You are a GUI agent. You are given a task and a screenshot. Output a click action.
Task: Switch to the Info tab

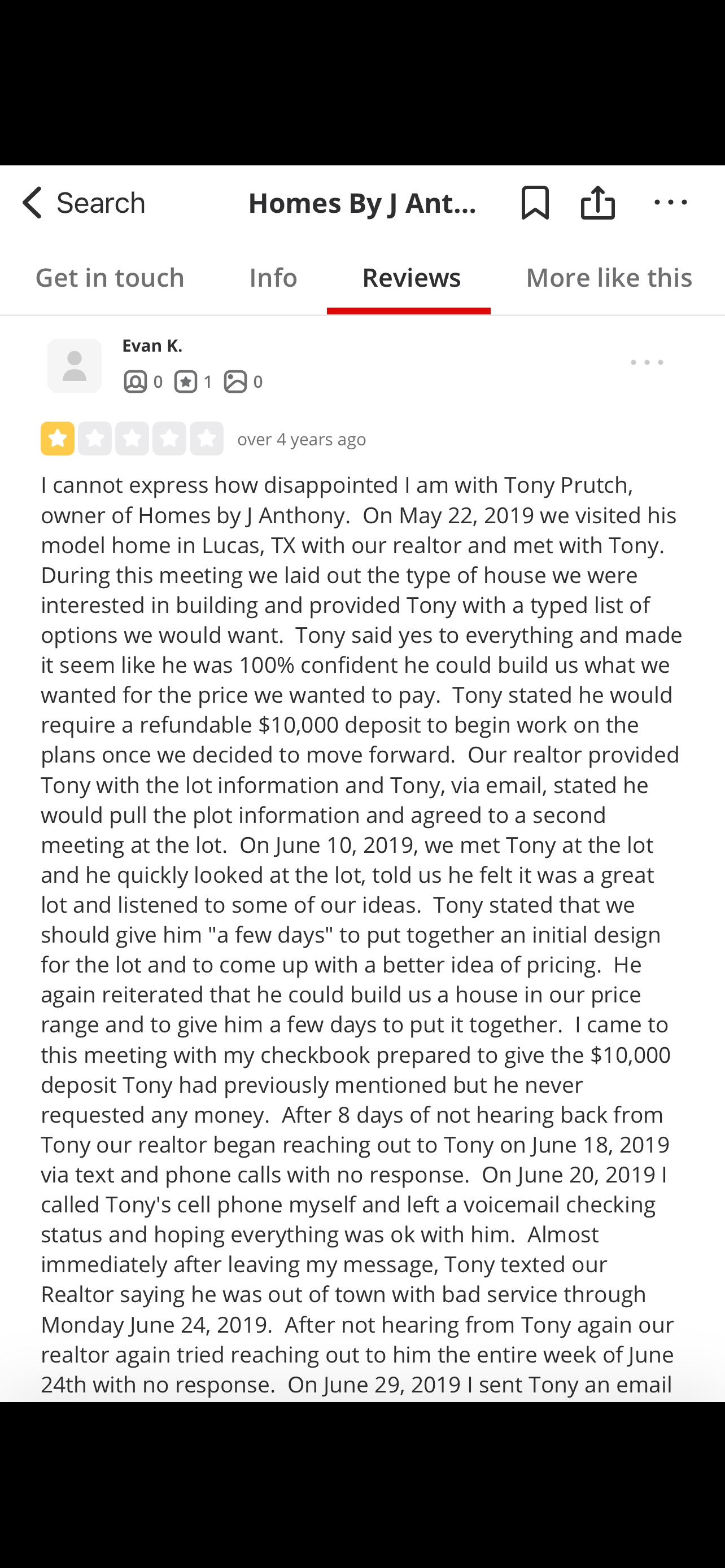273,278
